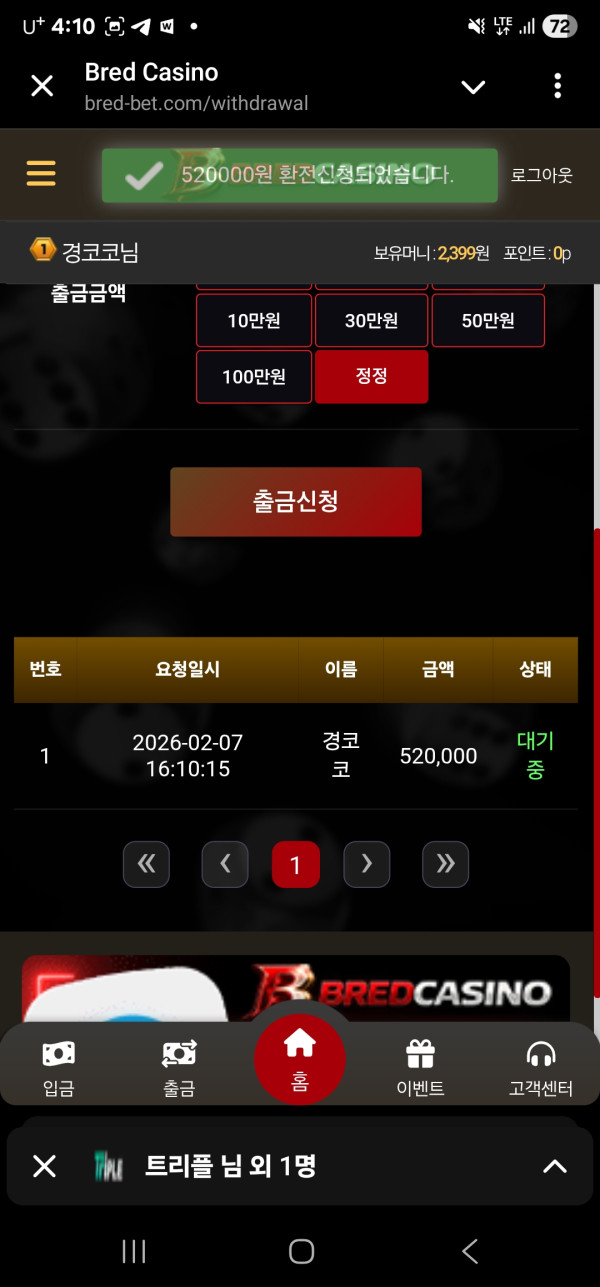This screenshot has height=1287, width=600.
Task: Go to the previous page
Action: tap(225, 864)
